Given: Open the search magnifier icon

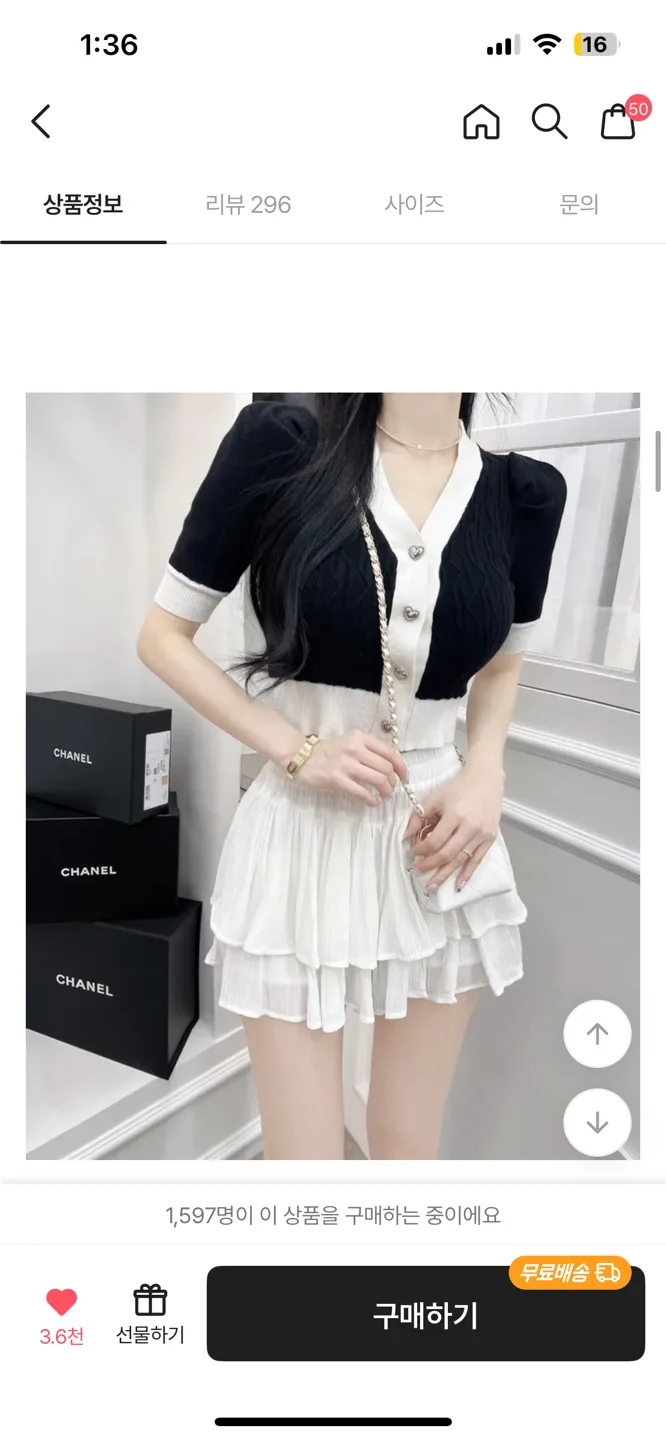Looking at the screenshot, I should (x=549, y=122).
